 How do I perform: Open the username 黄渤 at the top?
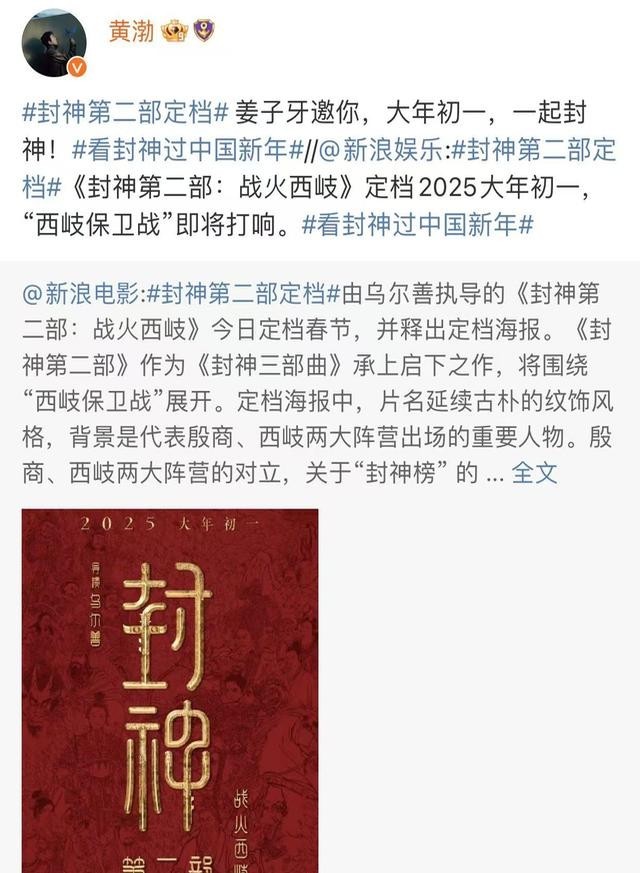coord(131,30)
